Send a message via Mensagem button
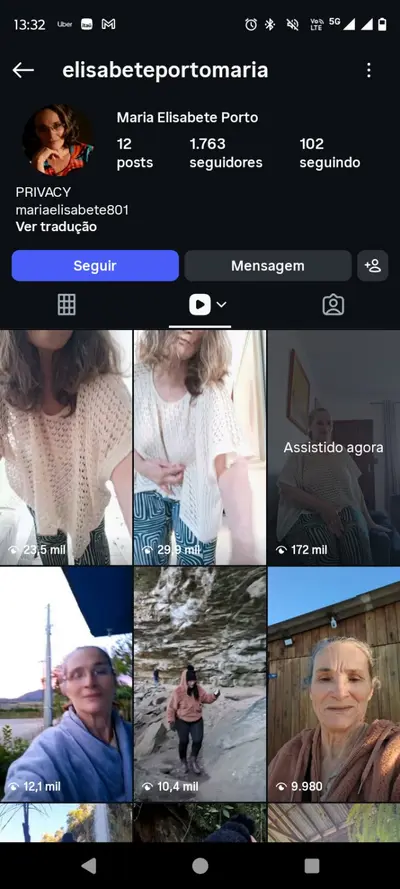 pyautogui.click(x=267, y=266)
